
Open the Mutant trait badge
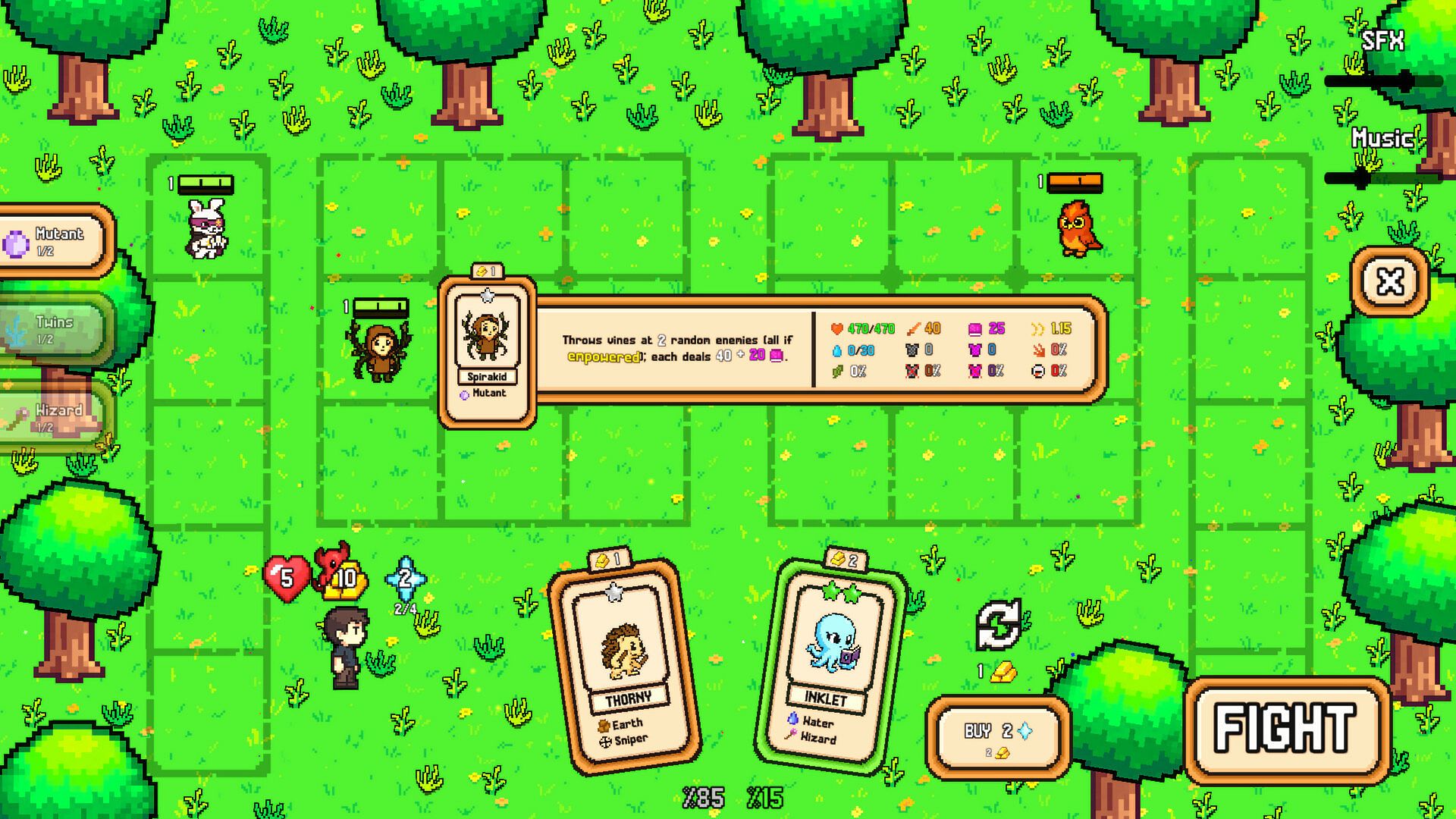coord(55,240)
